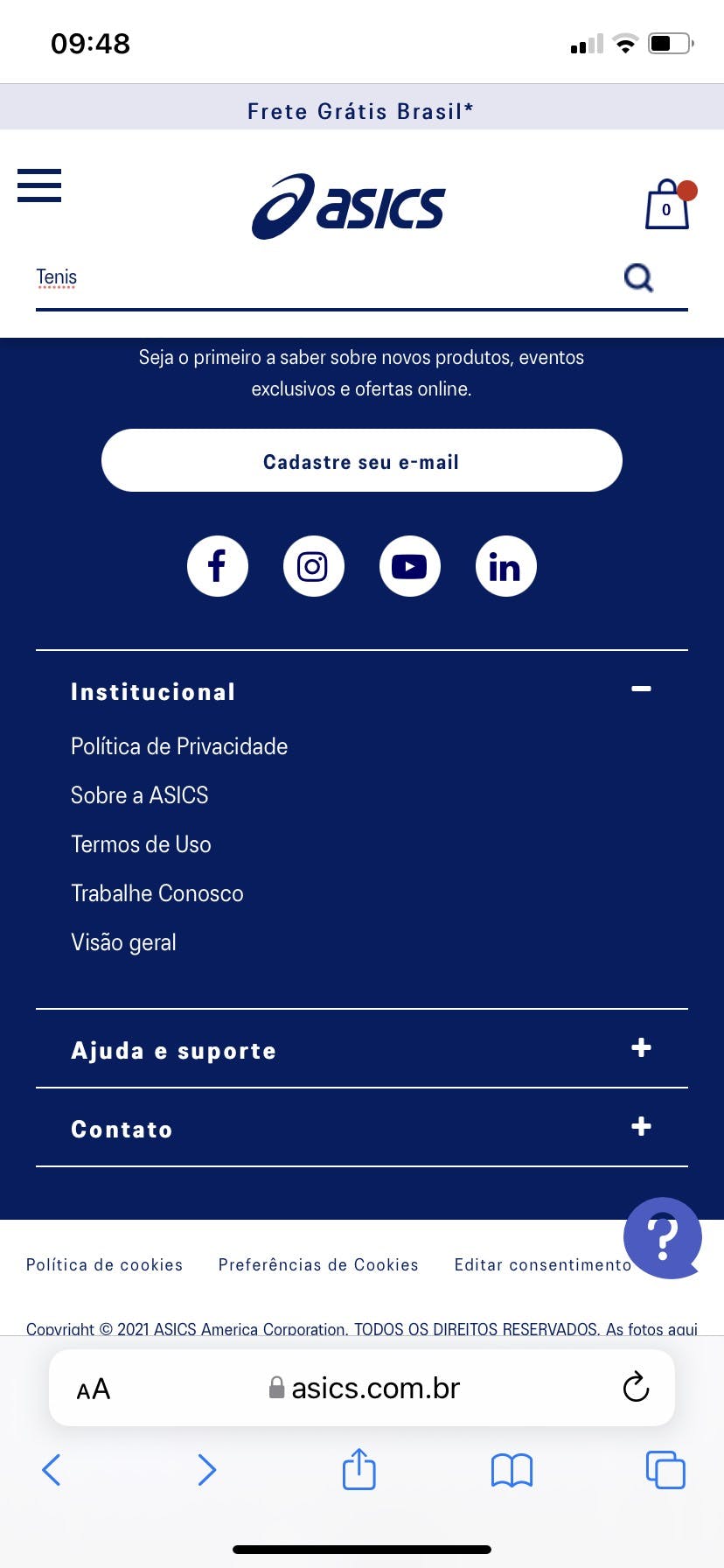View Termos de Uso

[x=141, y=844]
